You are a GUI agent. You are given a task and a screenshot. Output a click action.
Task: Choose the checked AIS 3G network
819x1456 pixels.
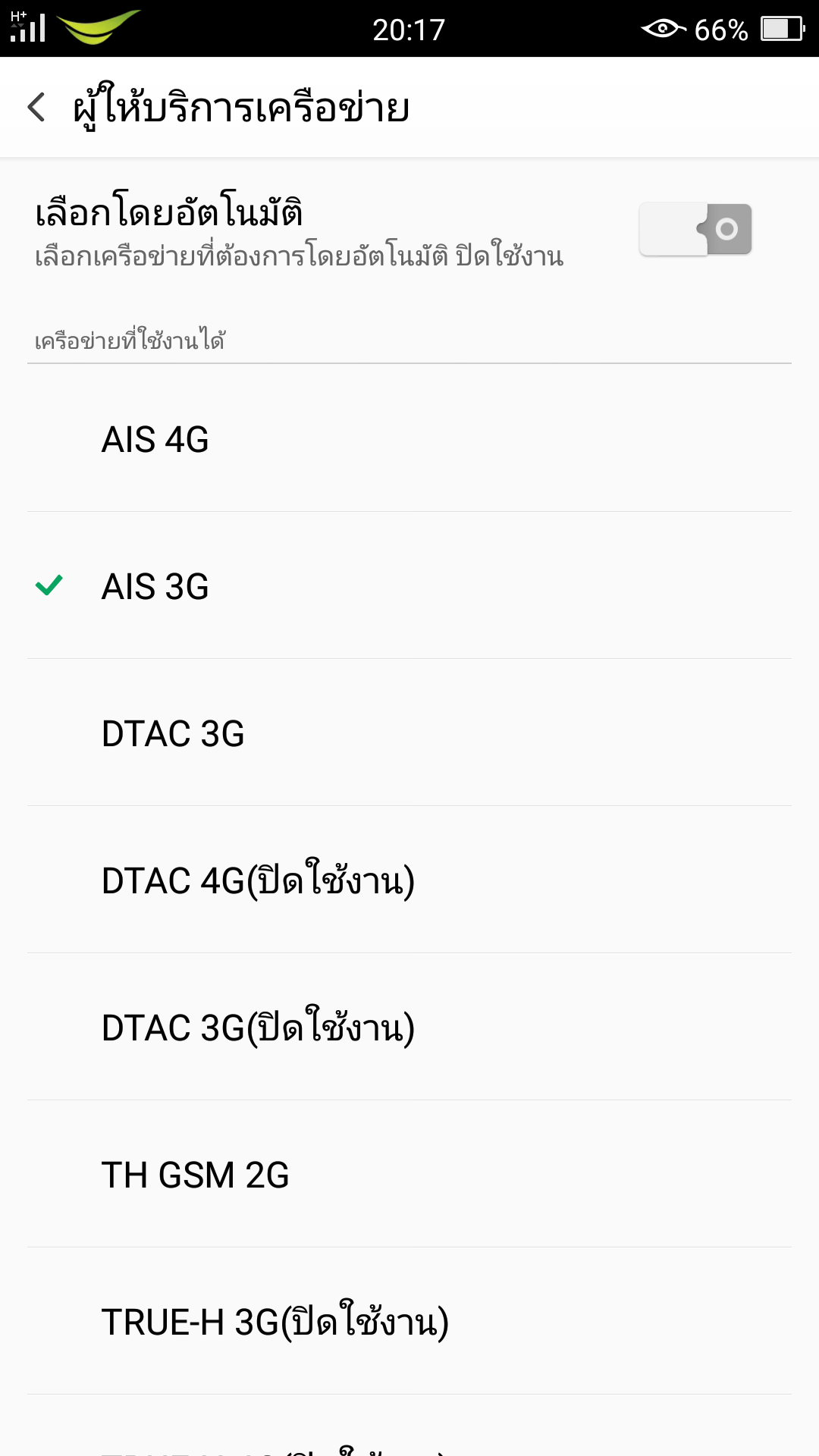click(409, 585)
